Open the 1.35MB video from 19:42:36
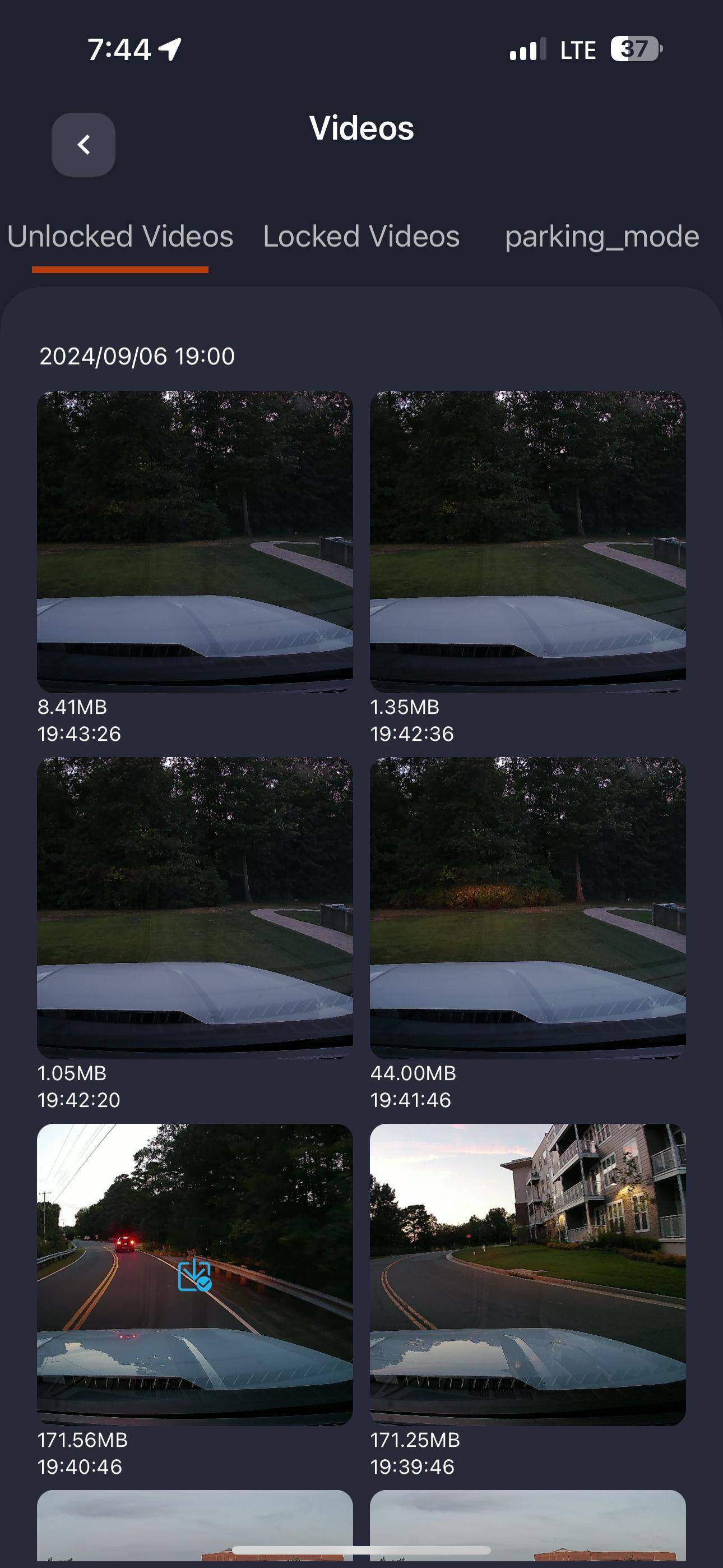Image resolution: width=723 pixels, height=1568 pixels. [x=527, y=541]
